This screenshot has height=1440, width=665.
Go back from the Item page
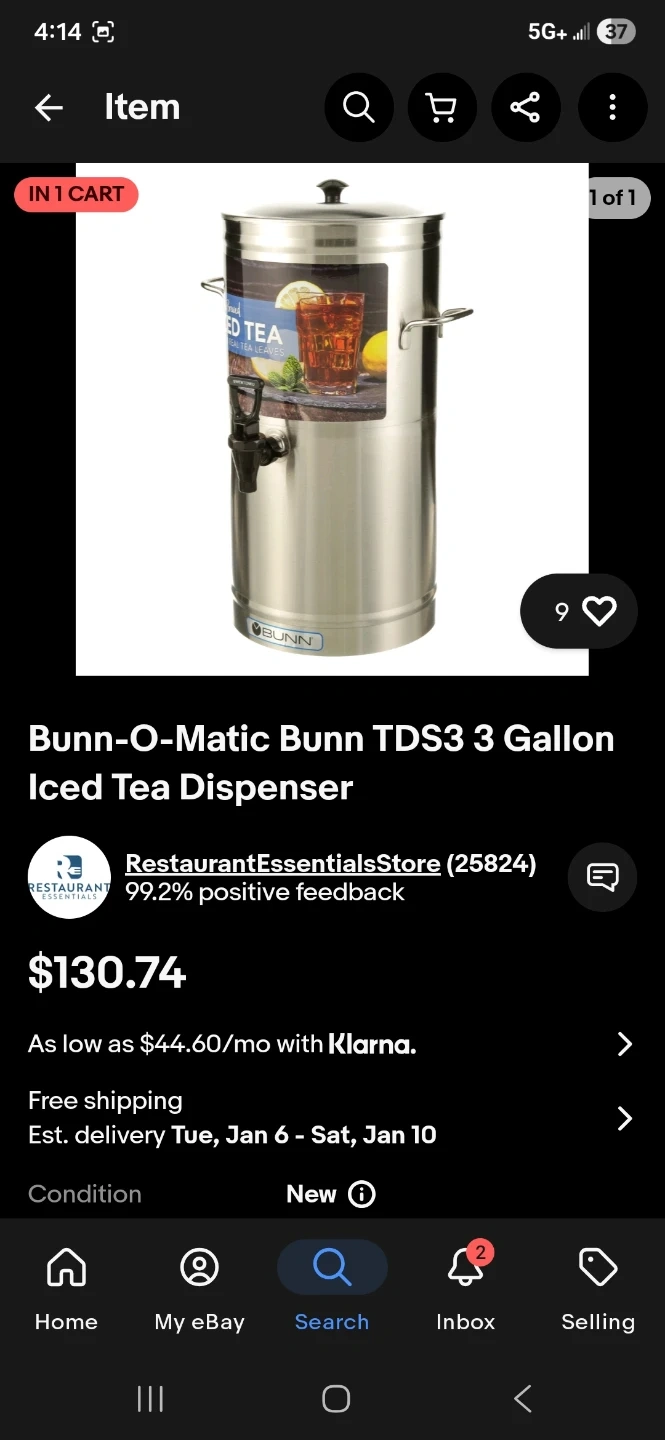(x=48, y=108)
